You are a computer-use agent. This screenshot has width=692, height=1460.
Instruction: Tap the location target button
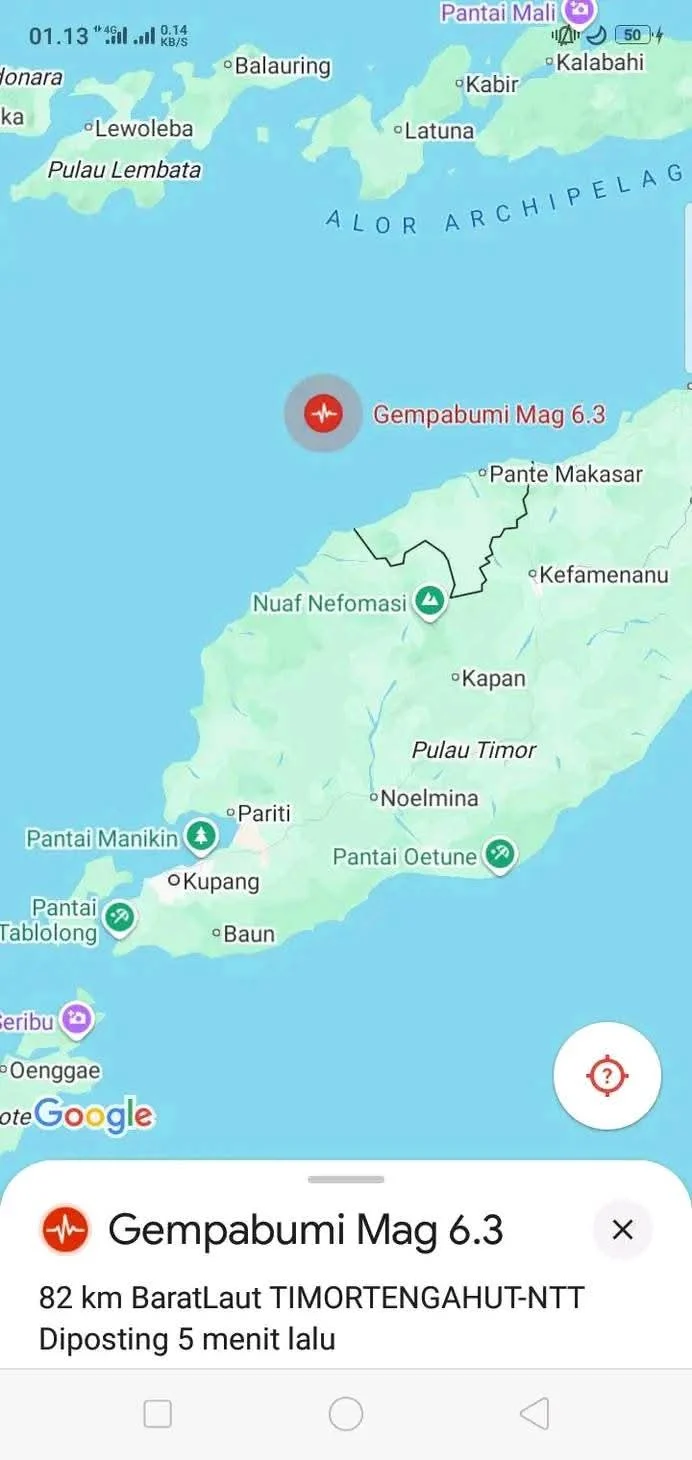[607, 1076]
